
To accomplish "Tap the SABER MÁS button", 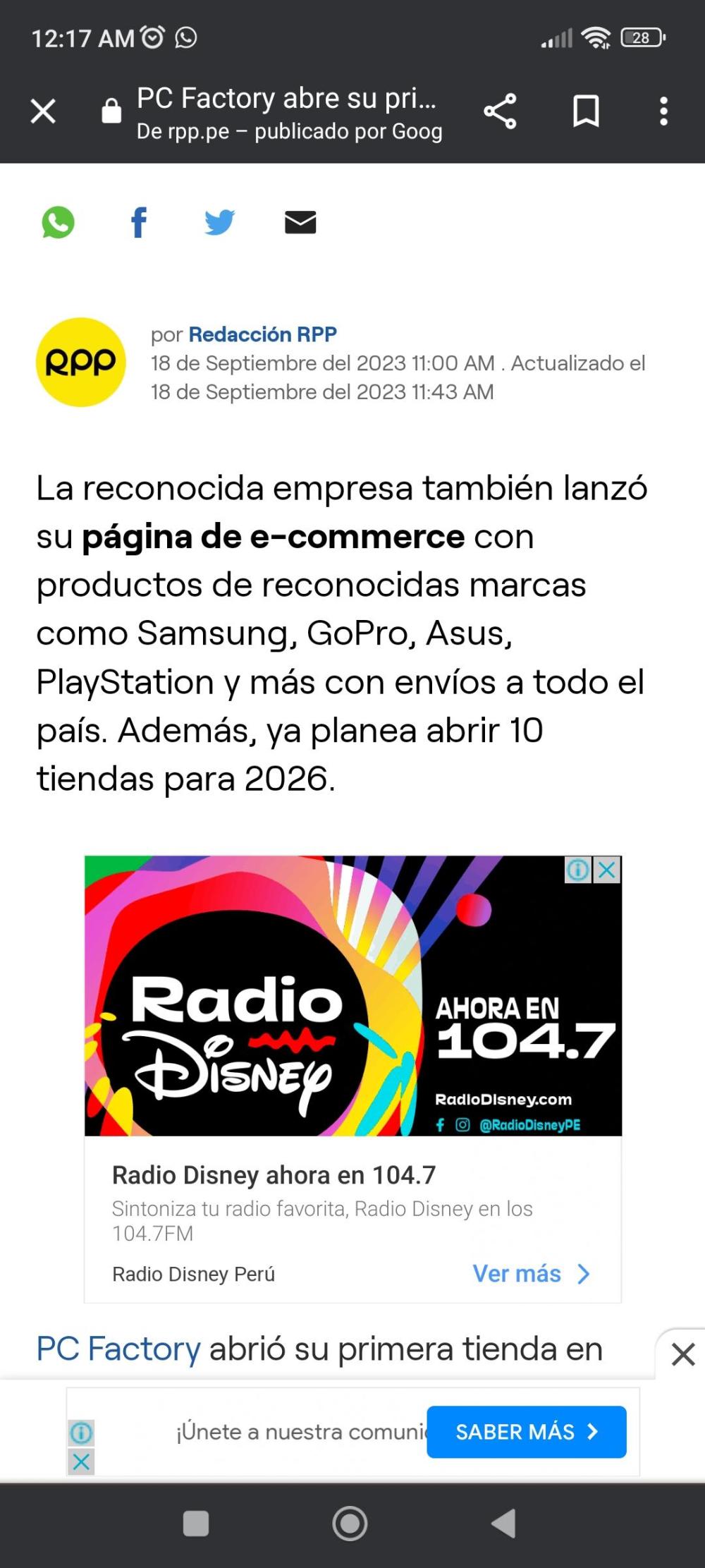I will click(x=526, y=1432).
